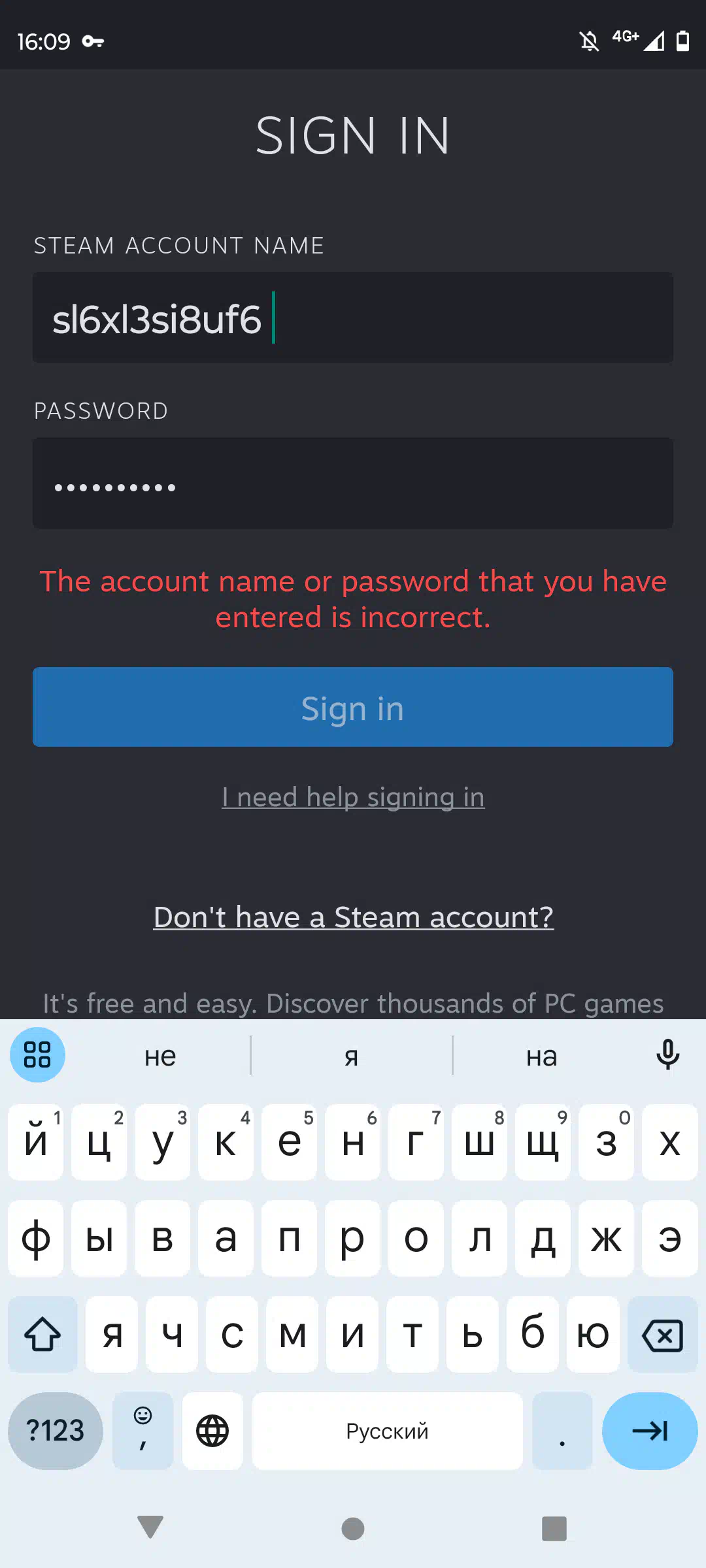Tap the blue Sign in button
The width and height of the screenshot is (706, 1568).
point(353,707)
